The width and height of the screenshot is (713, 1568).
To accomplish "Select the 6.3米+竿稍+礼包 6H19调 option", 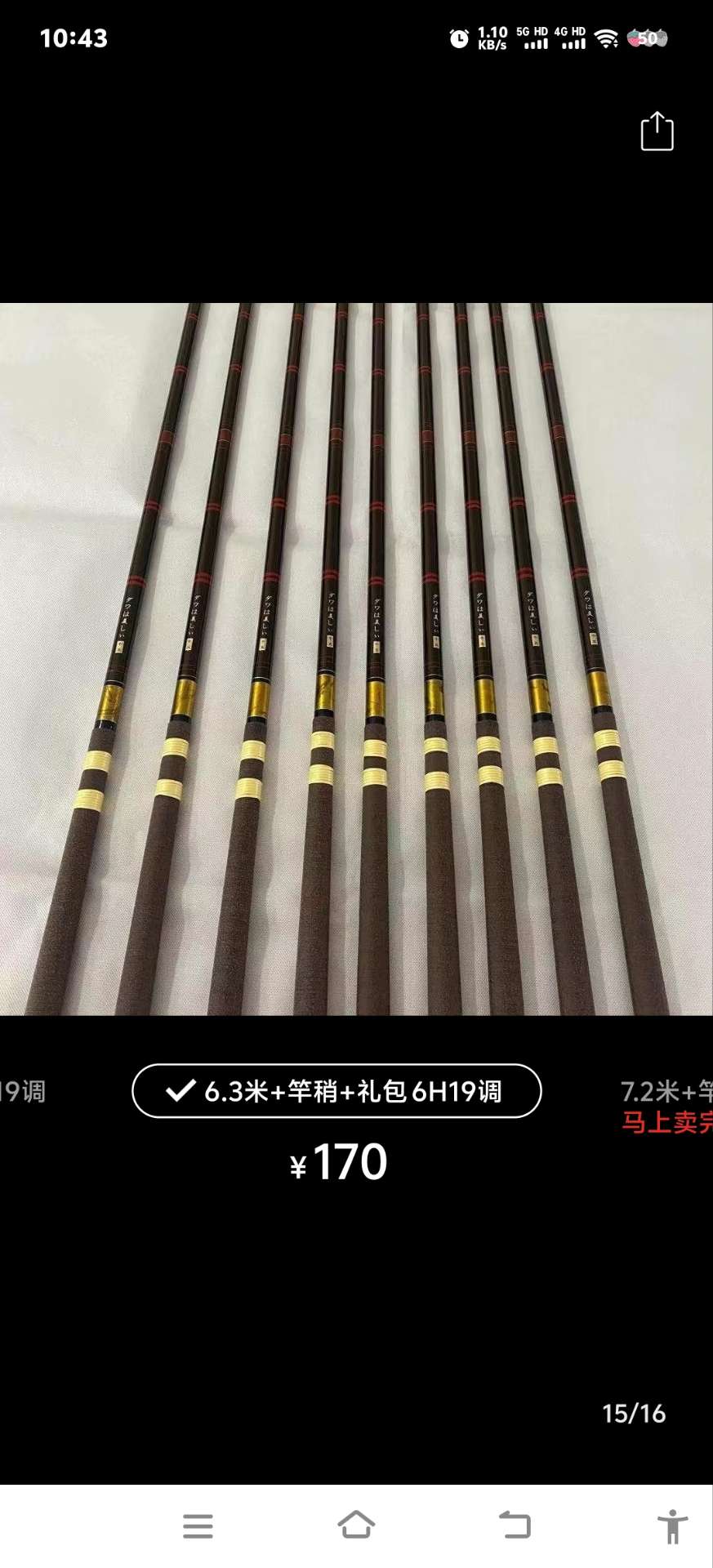I will [x=336, y=1091].
